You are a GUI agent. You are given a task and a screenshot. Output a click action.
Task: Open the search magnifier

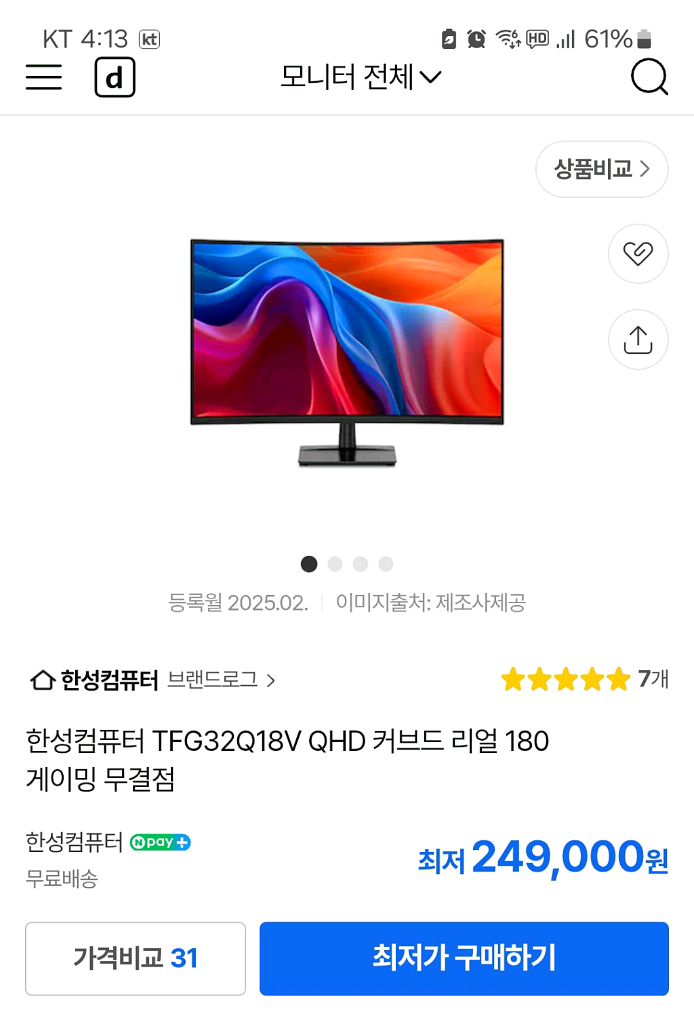tap(649, 77)
